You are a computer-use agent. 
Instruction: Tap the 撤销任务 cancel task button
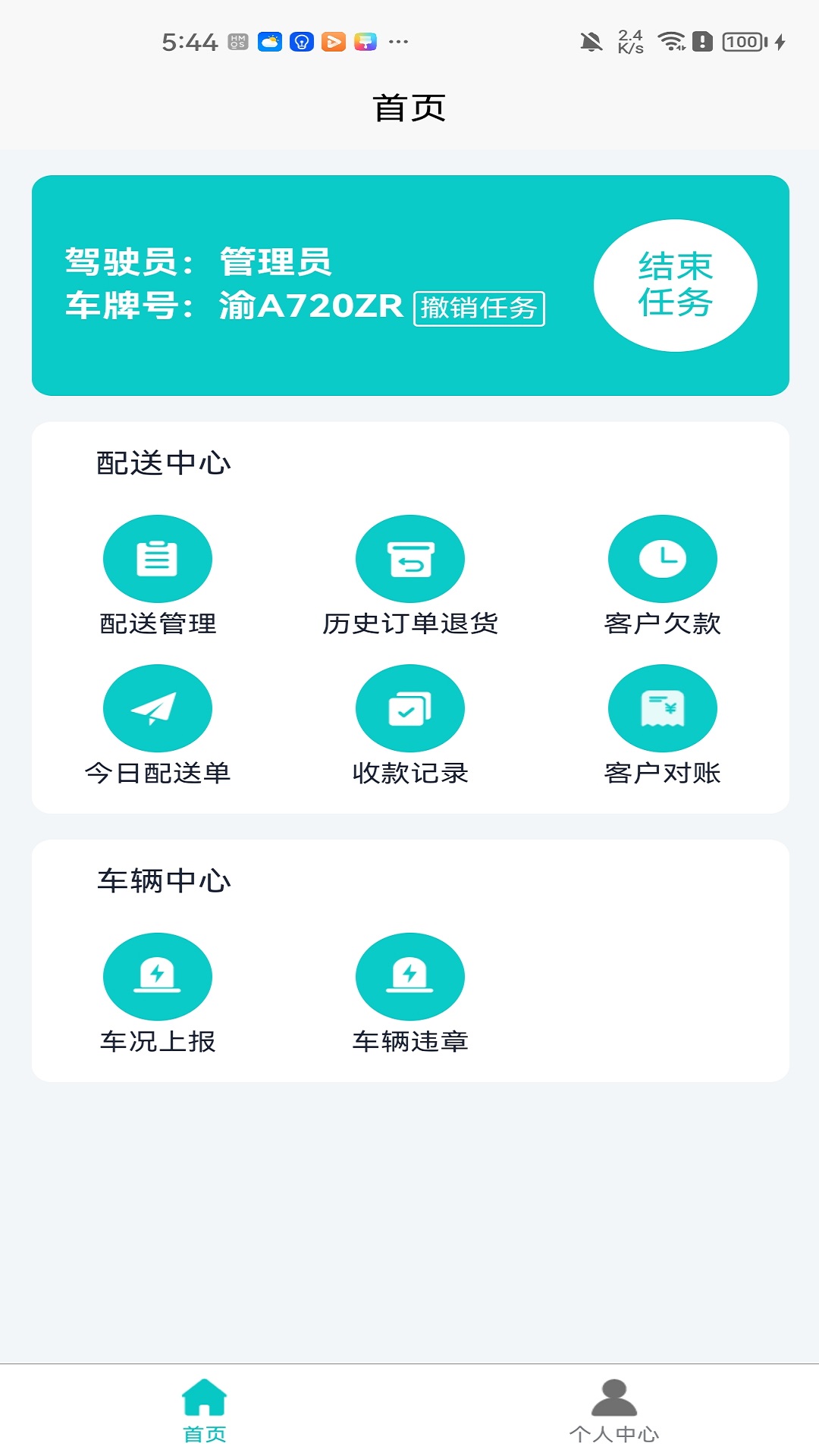(479, 309)
